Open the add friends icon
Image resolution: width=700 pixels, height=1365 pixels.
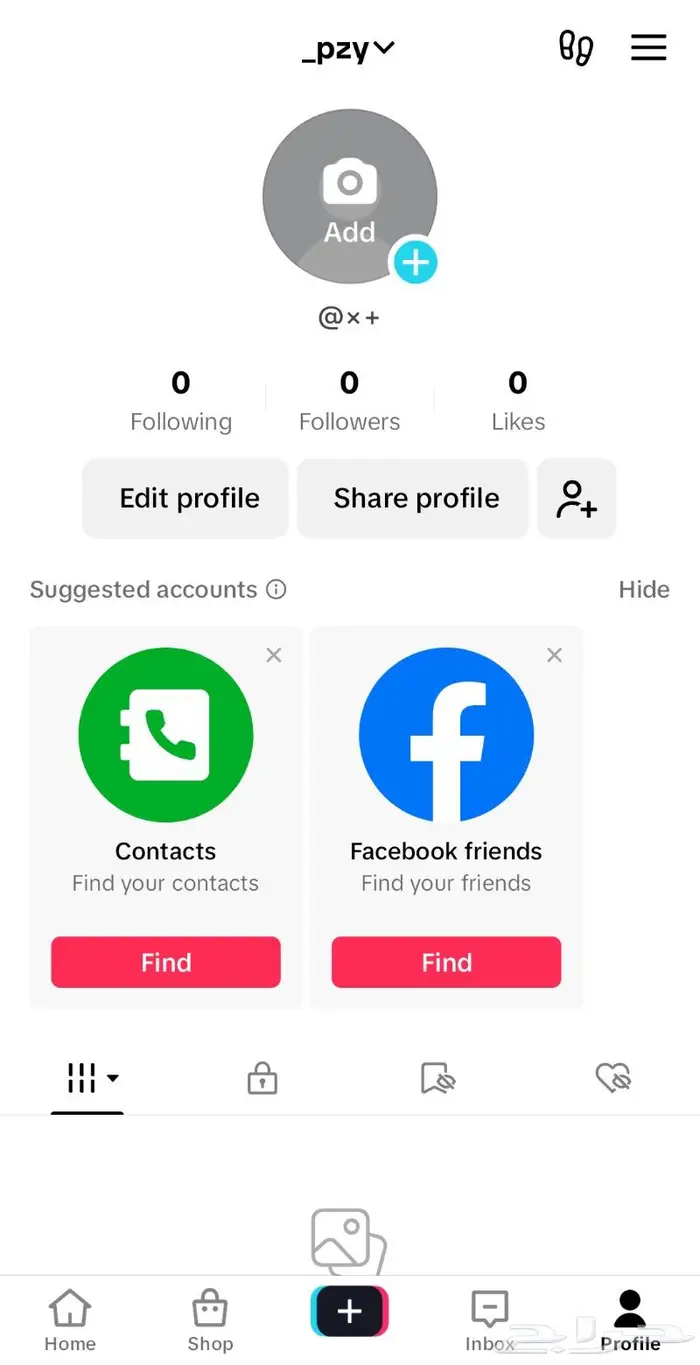577,498
